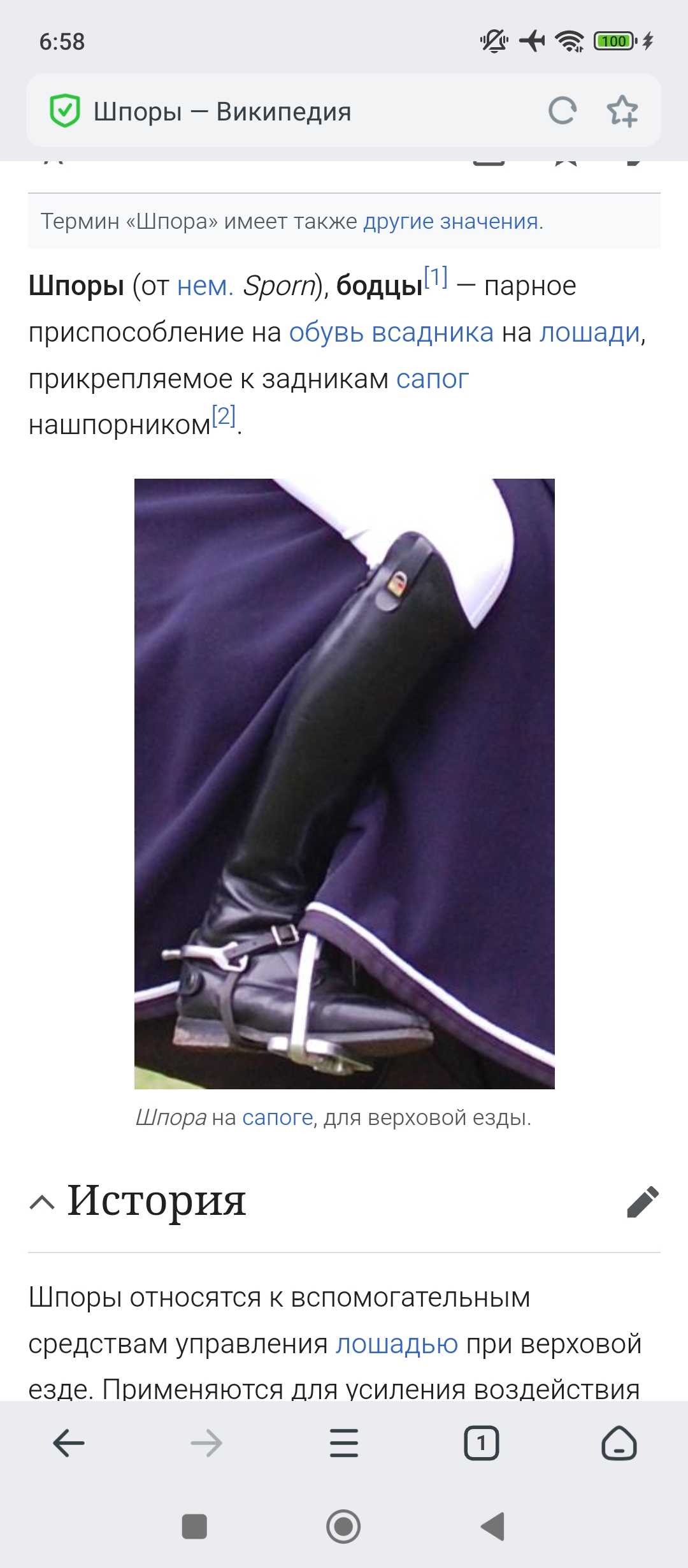Screen dimensions: 688x1568
Task: Collapse the История section
Action: coord(42,1202)
